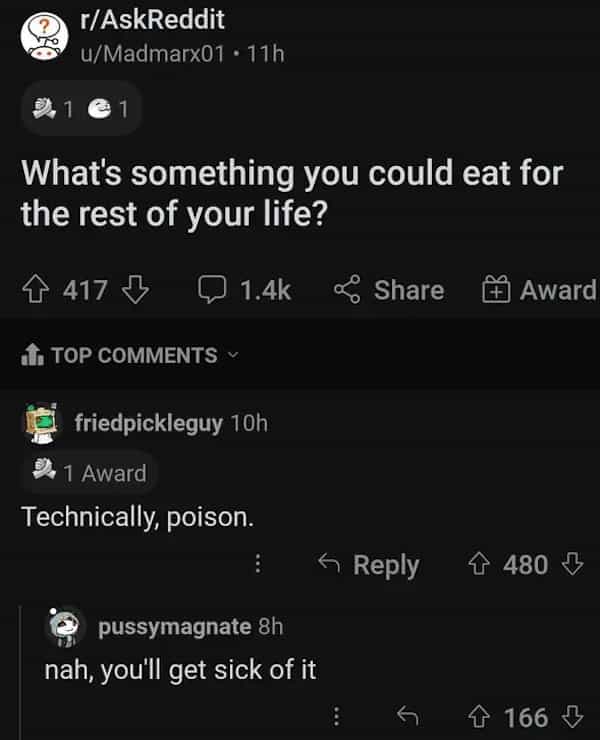Reply to friedpickleguy's comment
Viewport: 600px width, 740px height.
click(369, 565)
